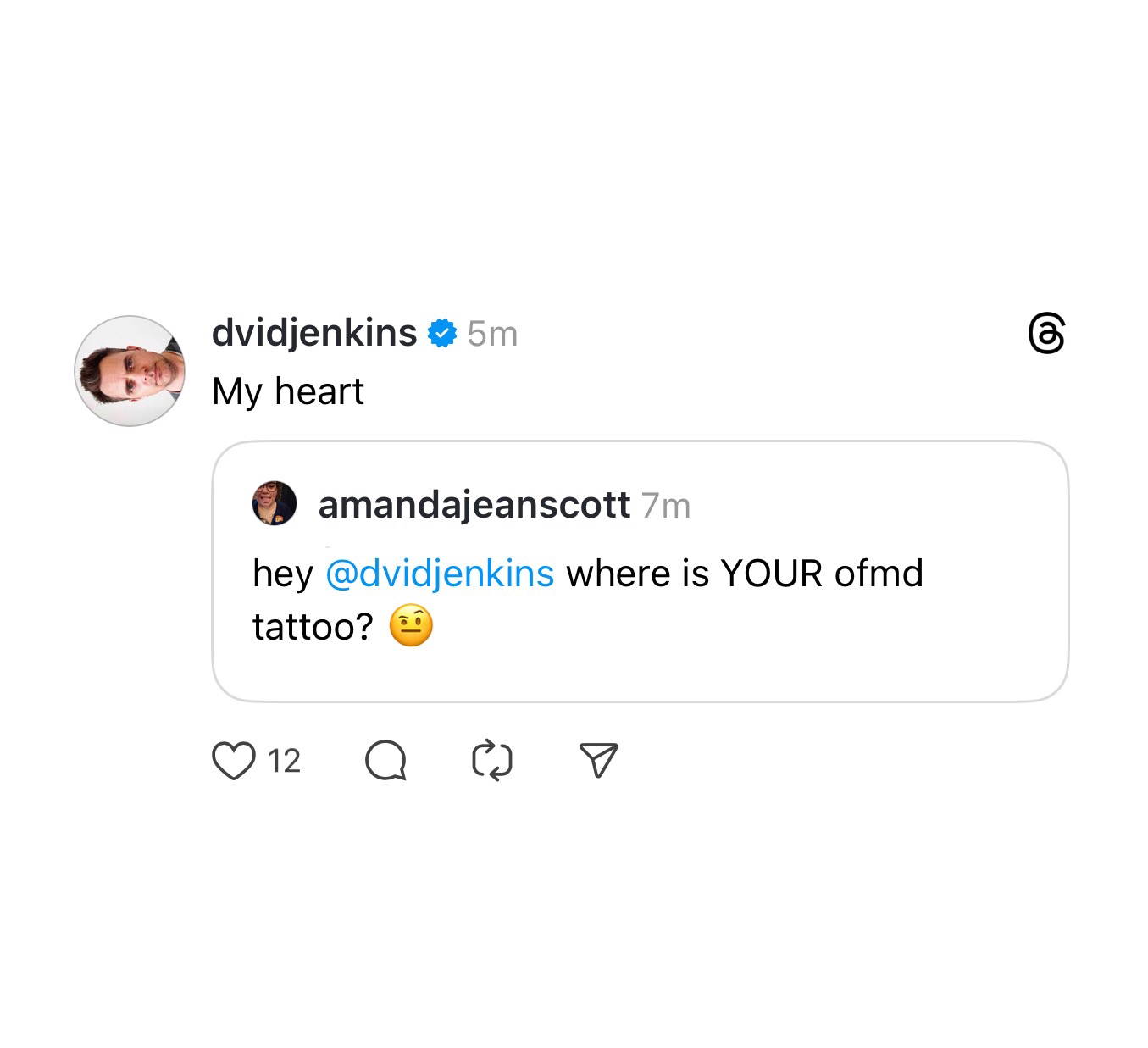Repost dvidjenkins' thread
Viewport: 1148px width, 1048px height.
pyautogui.click(x=491, y=760)
